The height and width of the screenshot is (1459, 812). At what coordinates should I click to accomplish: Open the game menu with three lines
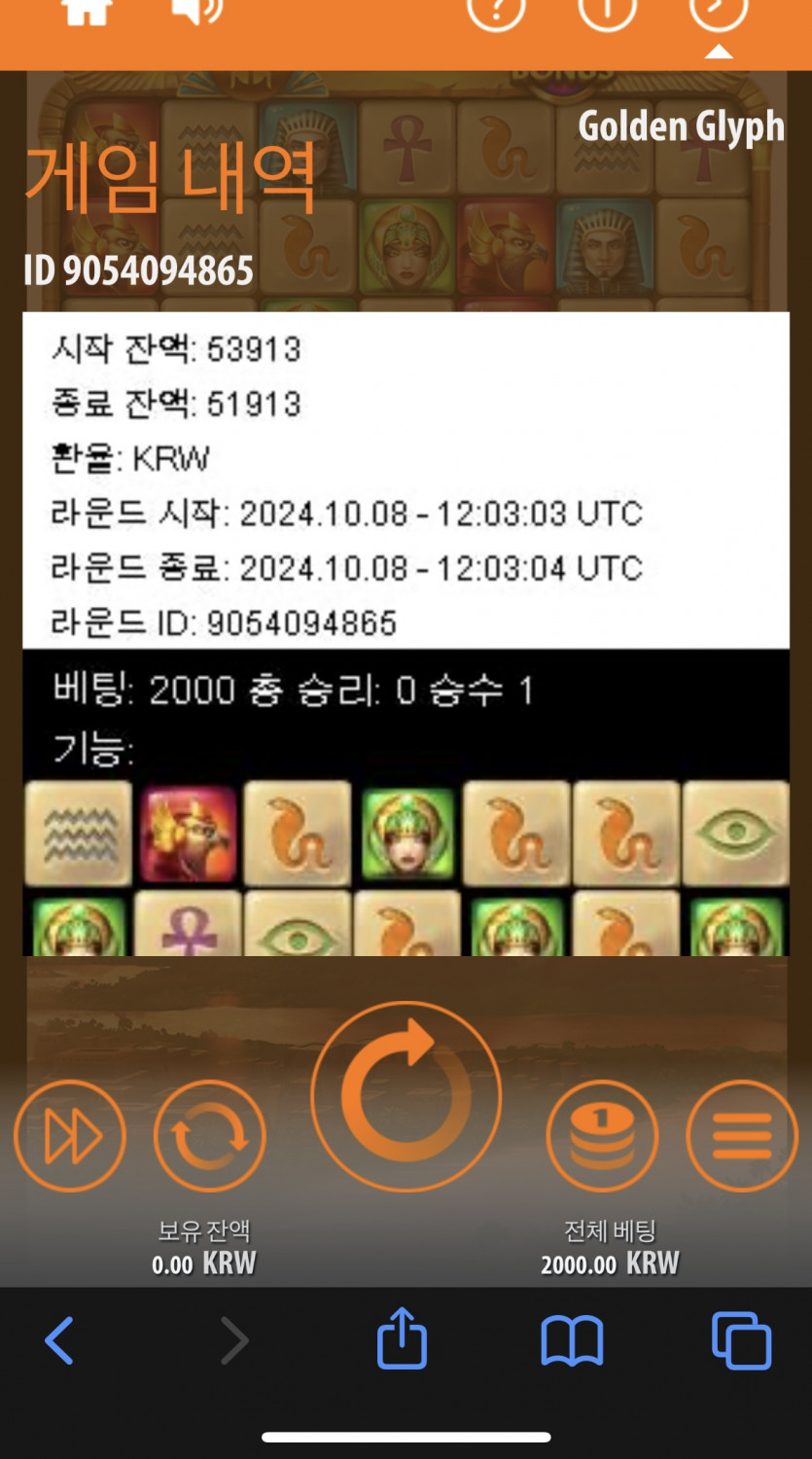(742, 1136)
